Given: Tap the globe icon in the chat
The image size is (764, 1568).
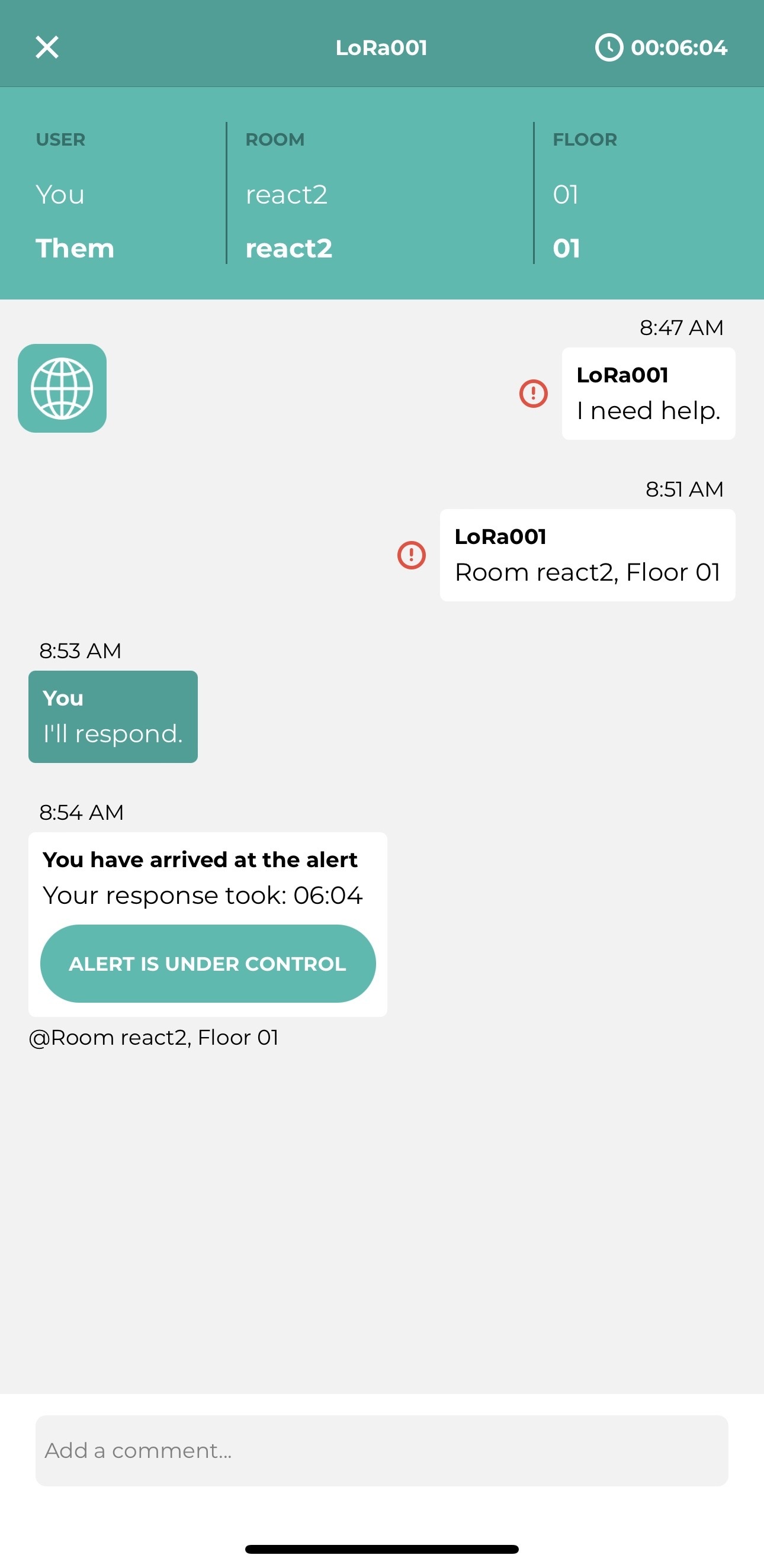Looking at the screenshot, I should [62, 388].
